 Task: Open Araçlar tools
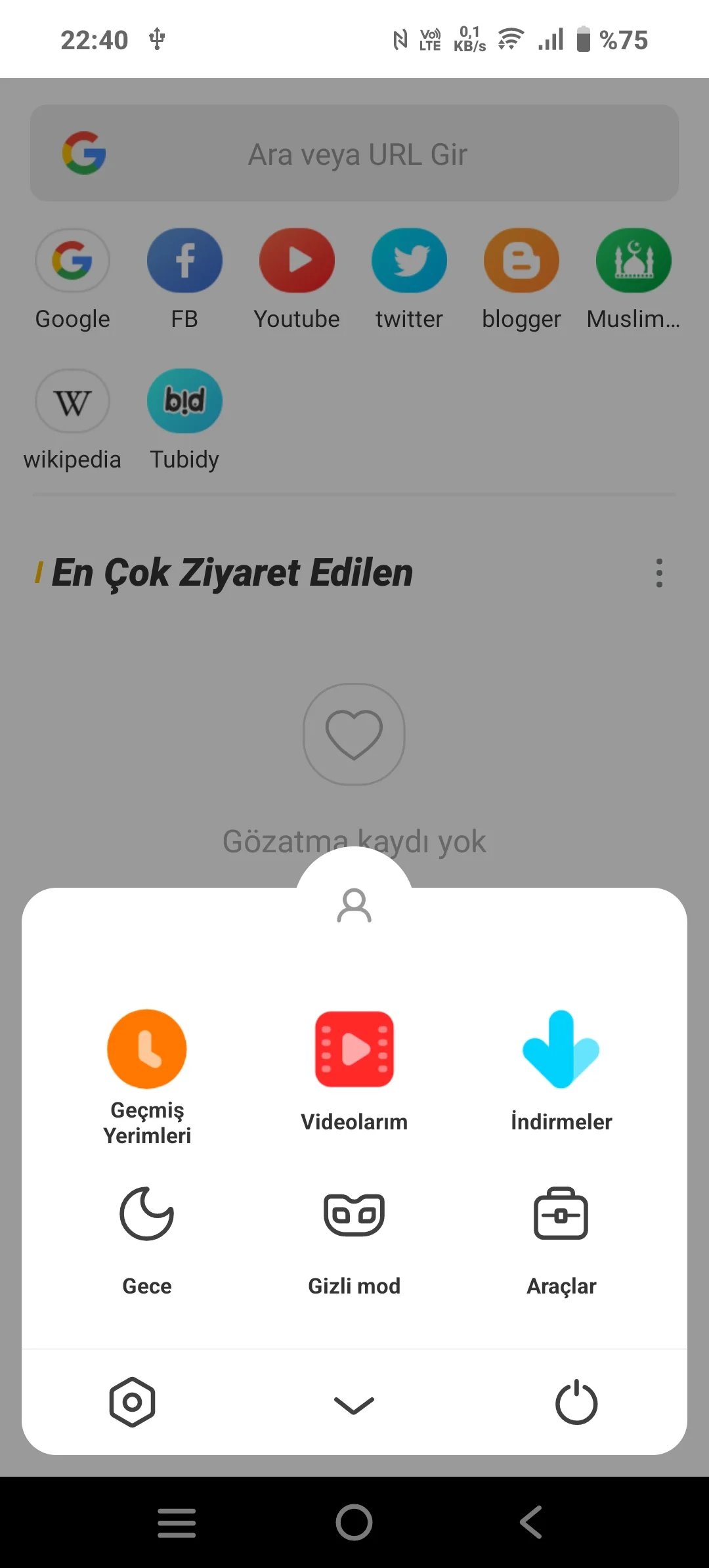pos(561,1241)
